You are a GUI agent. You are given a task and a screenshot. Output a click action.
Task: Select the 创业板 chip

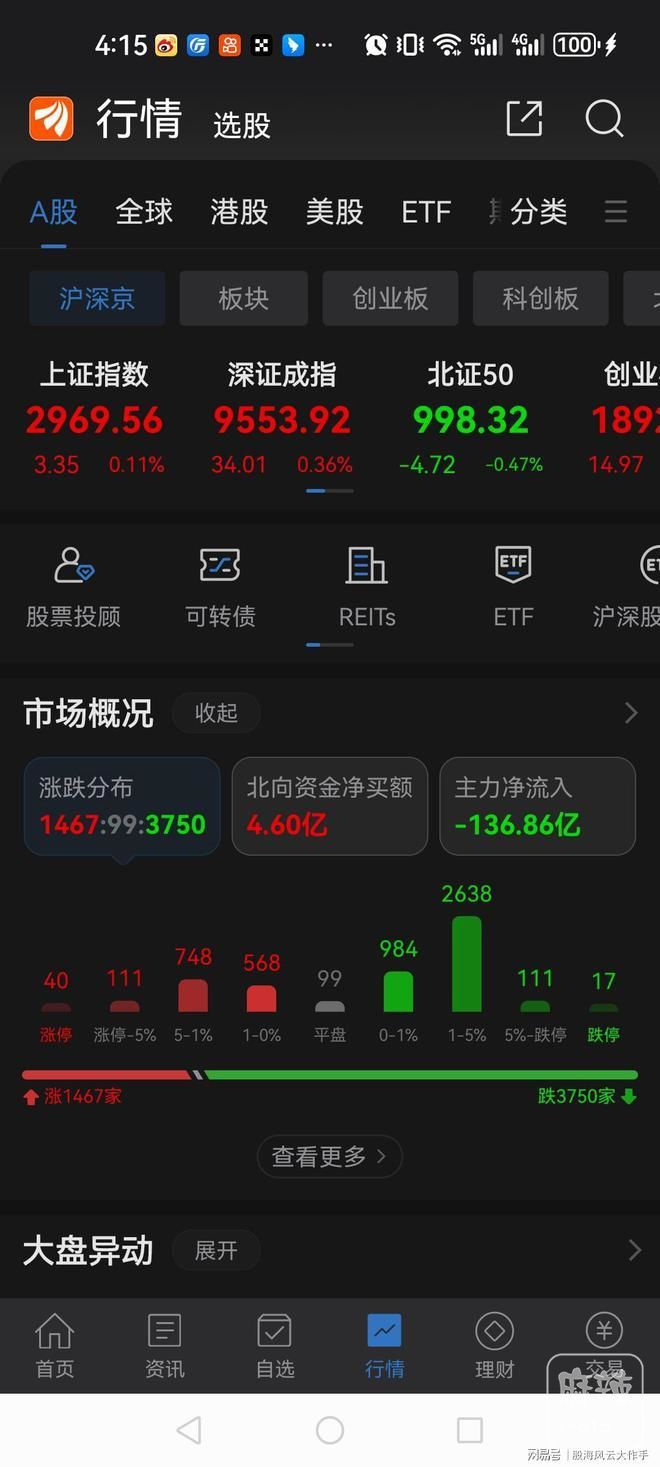[390, 298]
